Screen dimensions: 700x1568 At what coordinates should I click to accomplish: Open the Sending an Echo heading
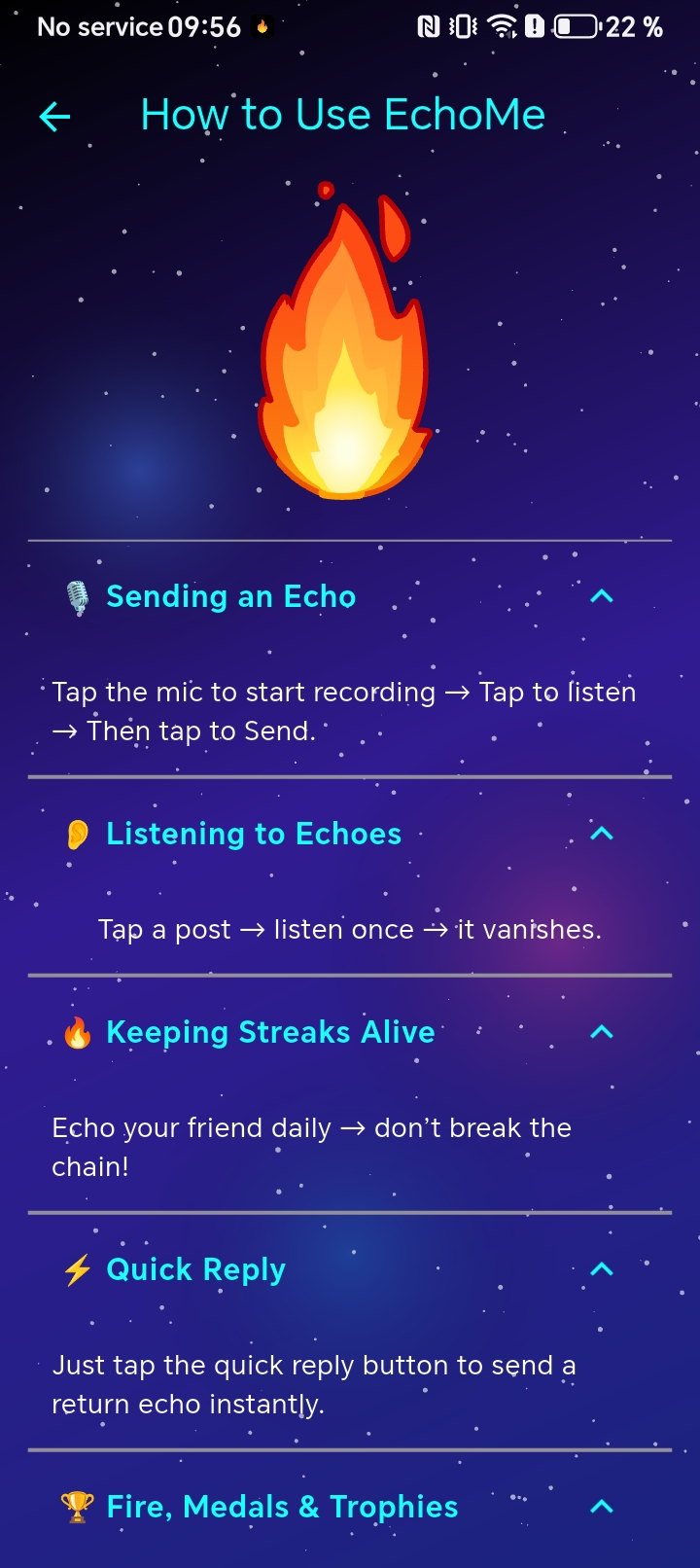[x=231, y=595]
